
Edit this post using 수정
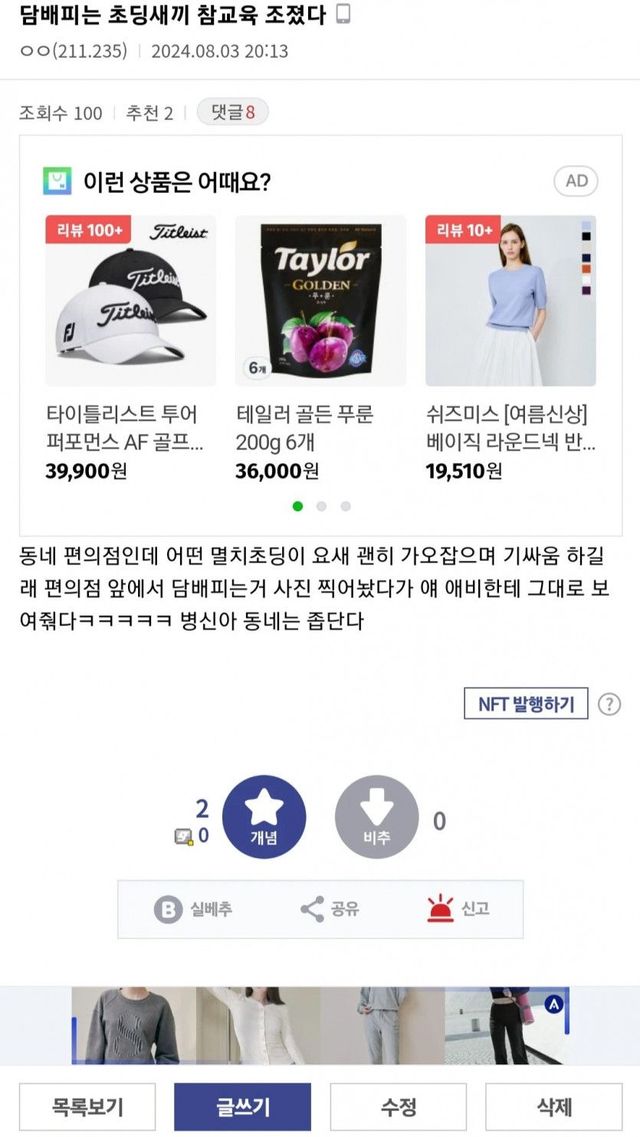398,1107
